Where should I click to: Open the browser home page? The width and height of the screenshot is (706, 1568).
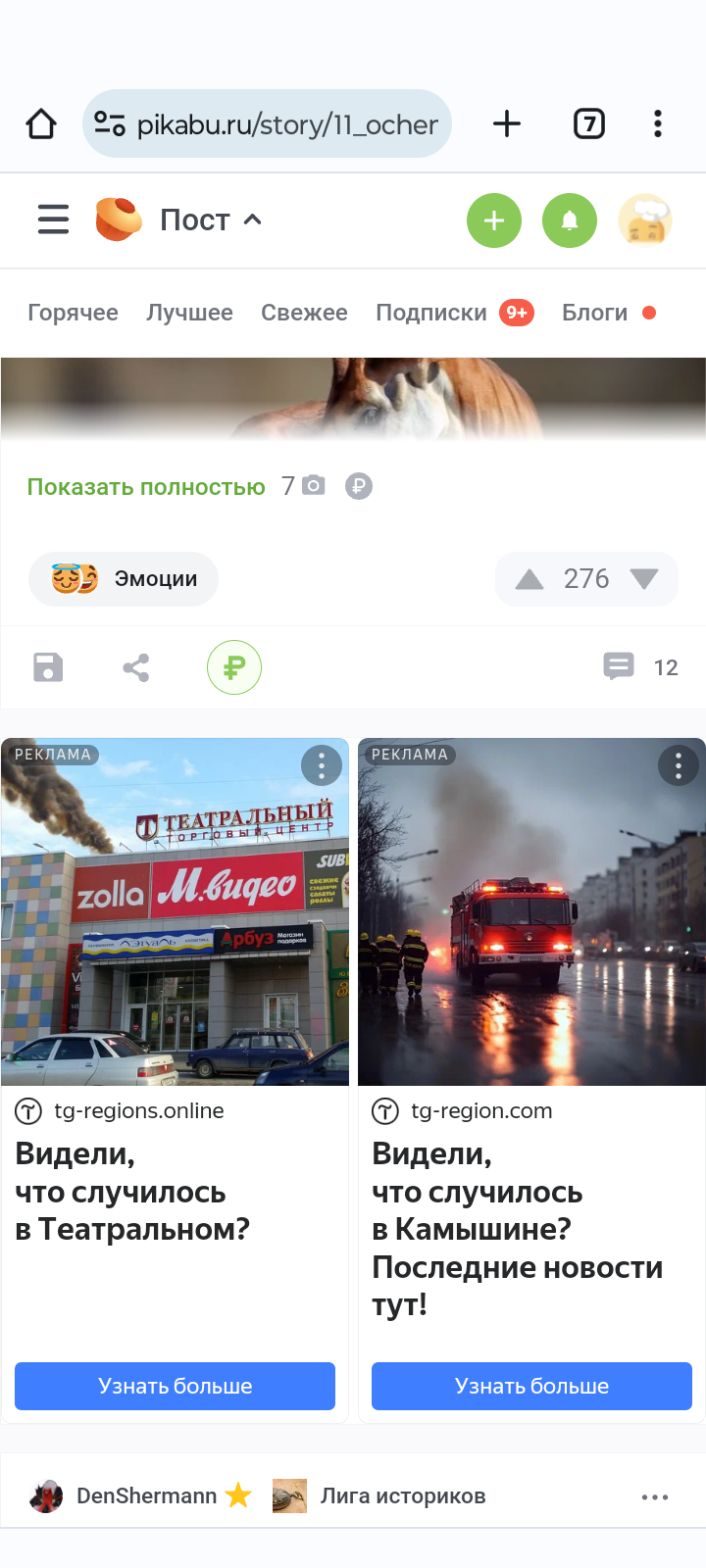[x=41, y=124]
